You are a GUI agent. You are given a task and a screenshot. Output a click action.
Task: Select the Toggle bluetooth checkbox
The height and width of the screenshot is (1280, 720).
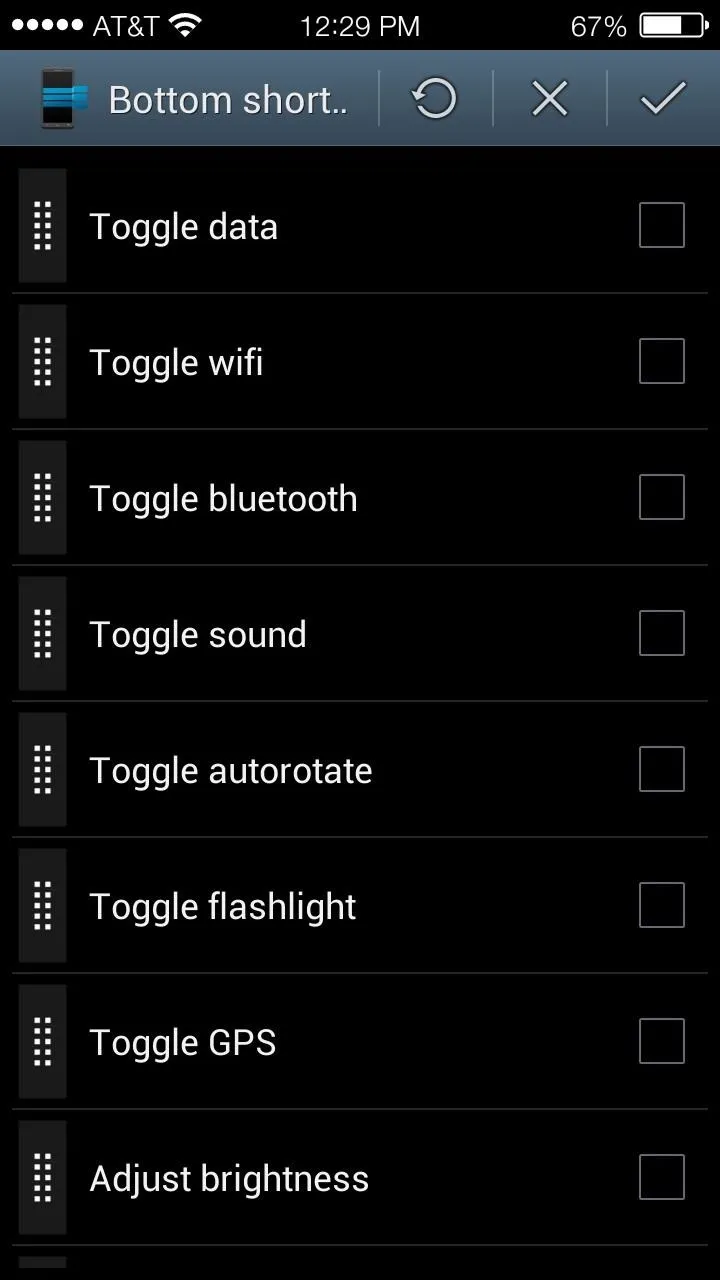[662, 497]
